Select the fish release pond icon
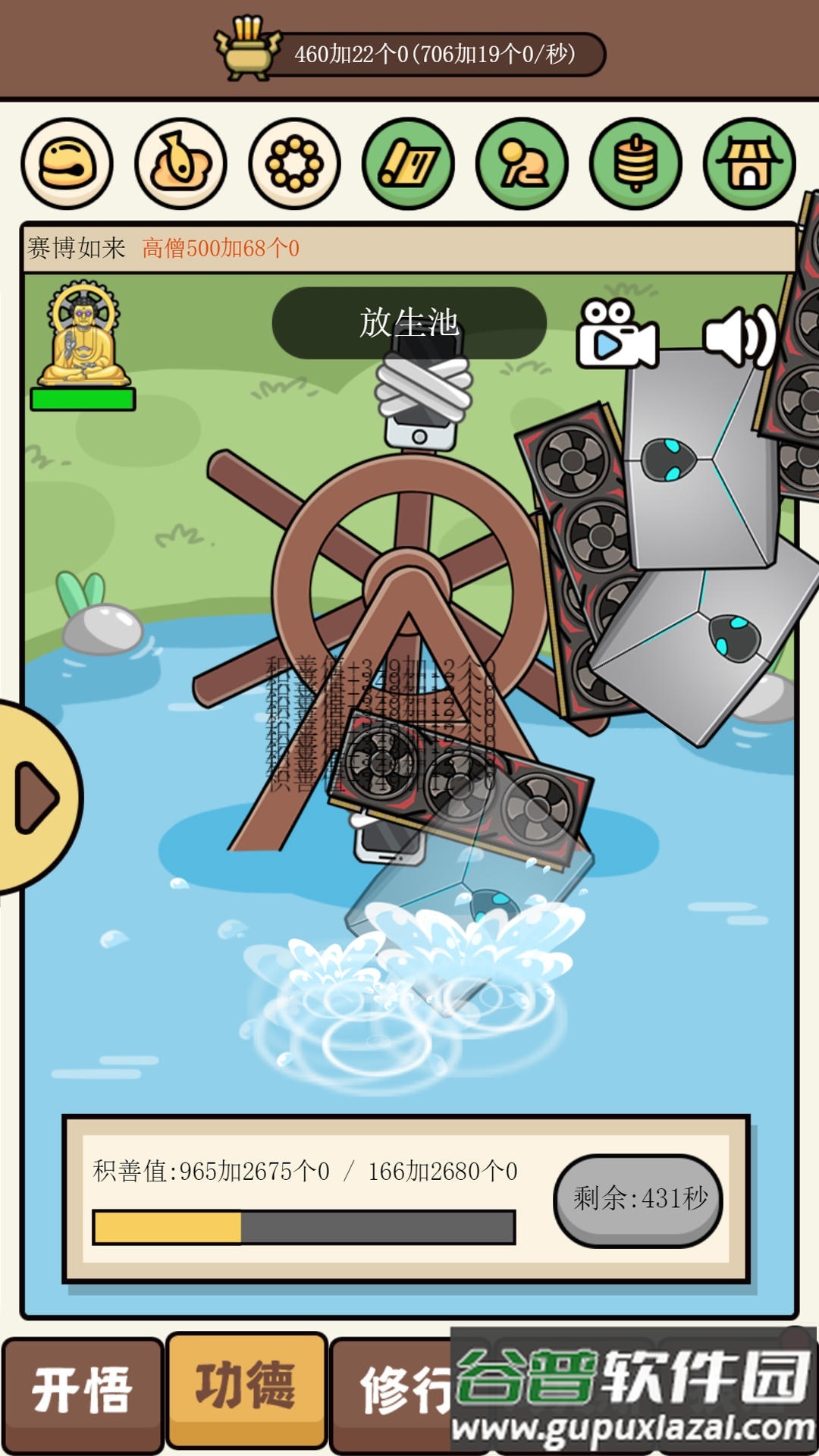Viewport: 819px width, 1456px height. point(180,164)
